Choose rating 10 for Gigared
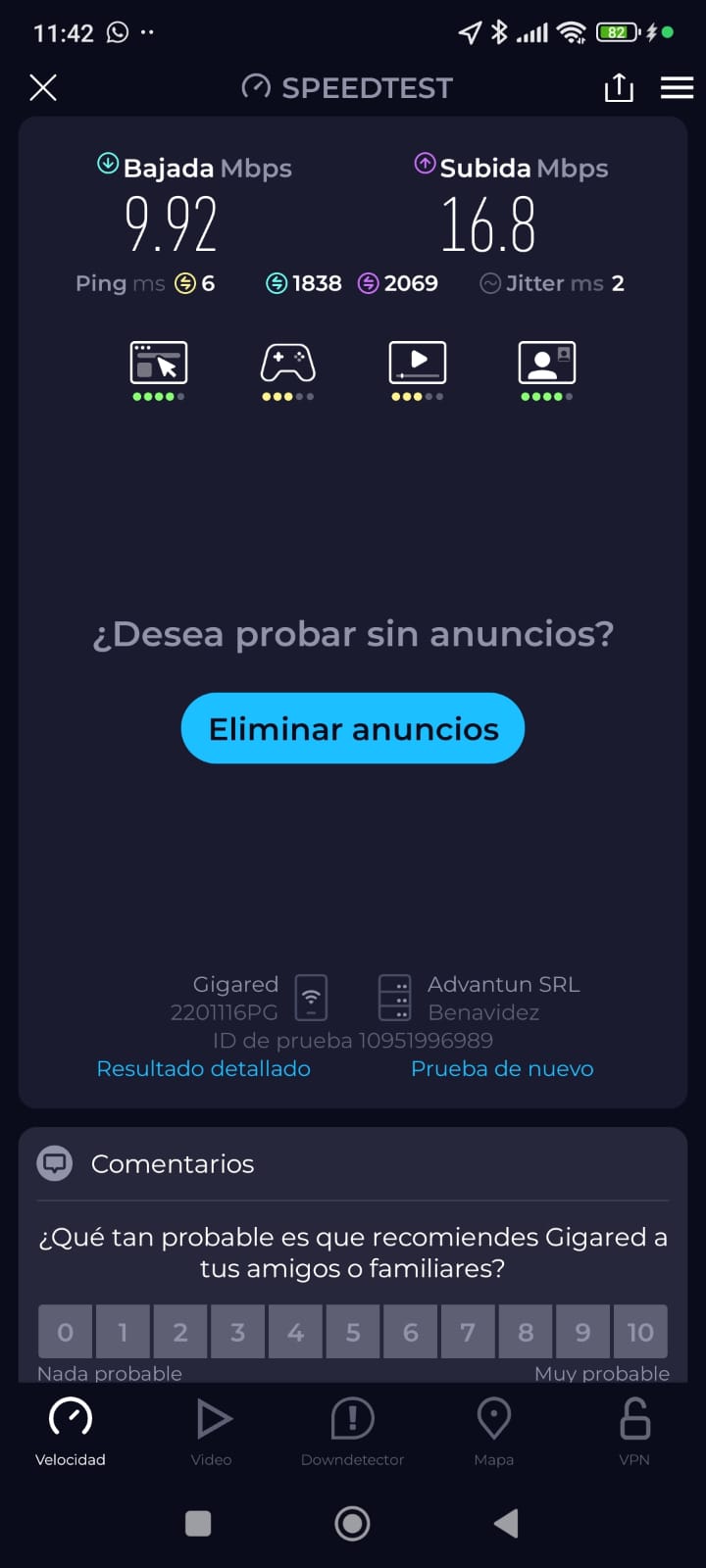Viewport: 706px width, 1568px height. tap(640, 1332)
